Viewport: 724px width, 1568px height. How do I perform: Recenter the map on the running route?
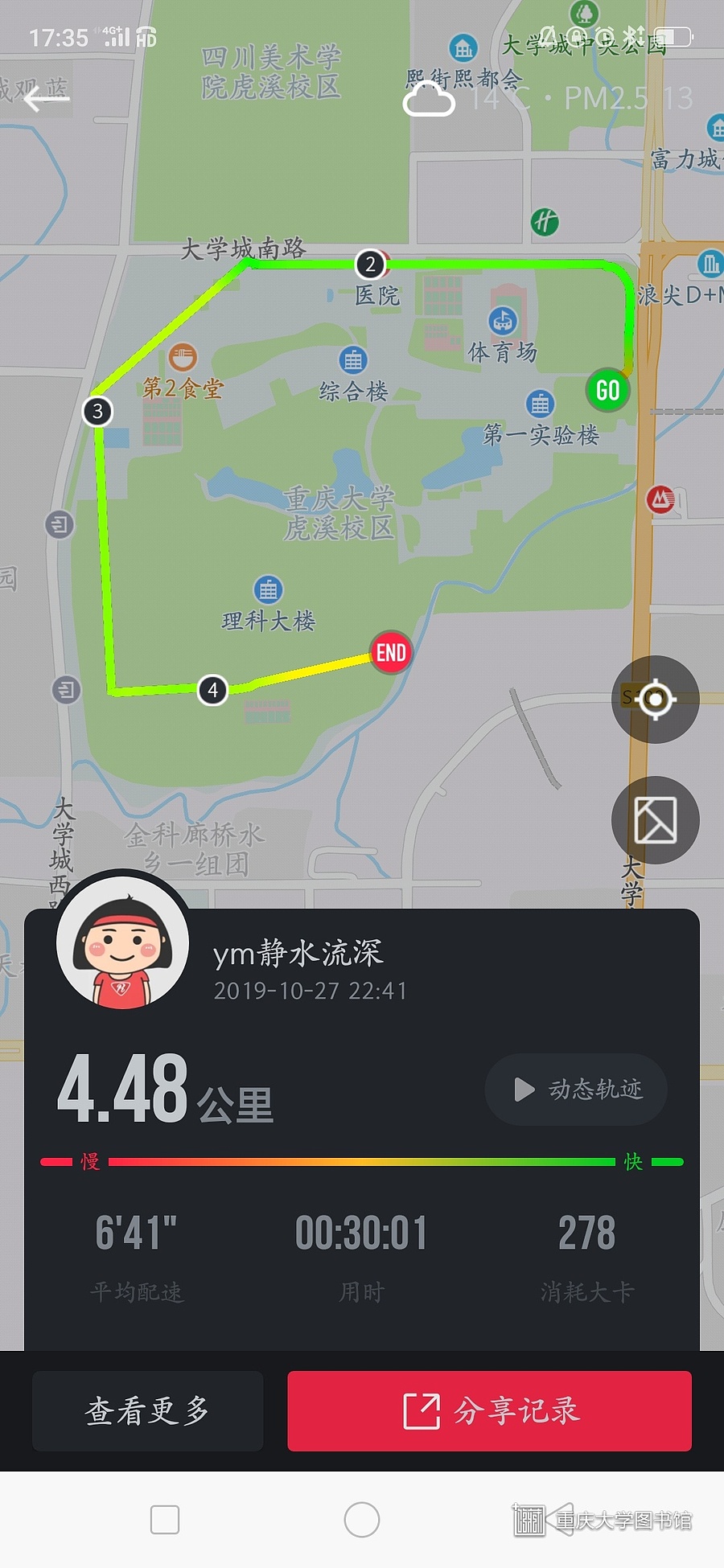[x=655, y=699]
